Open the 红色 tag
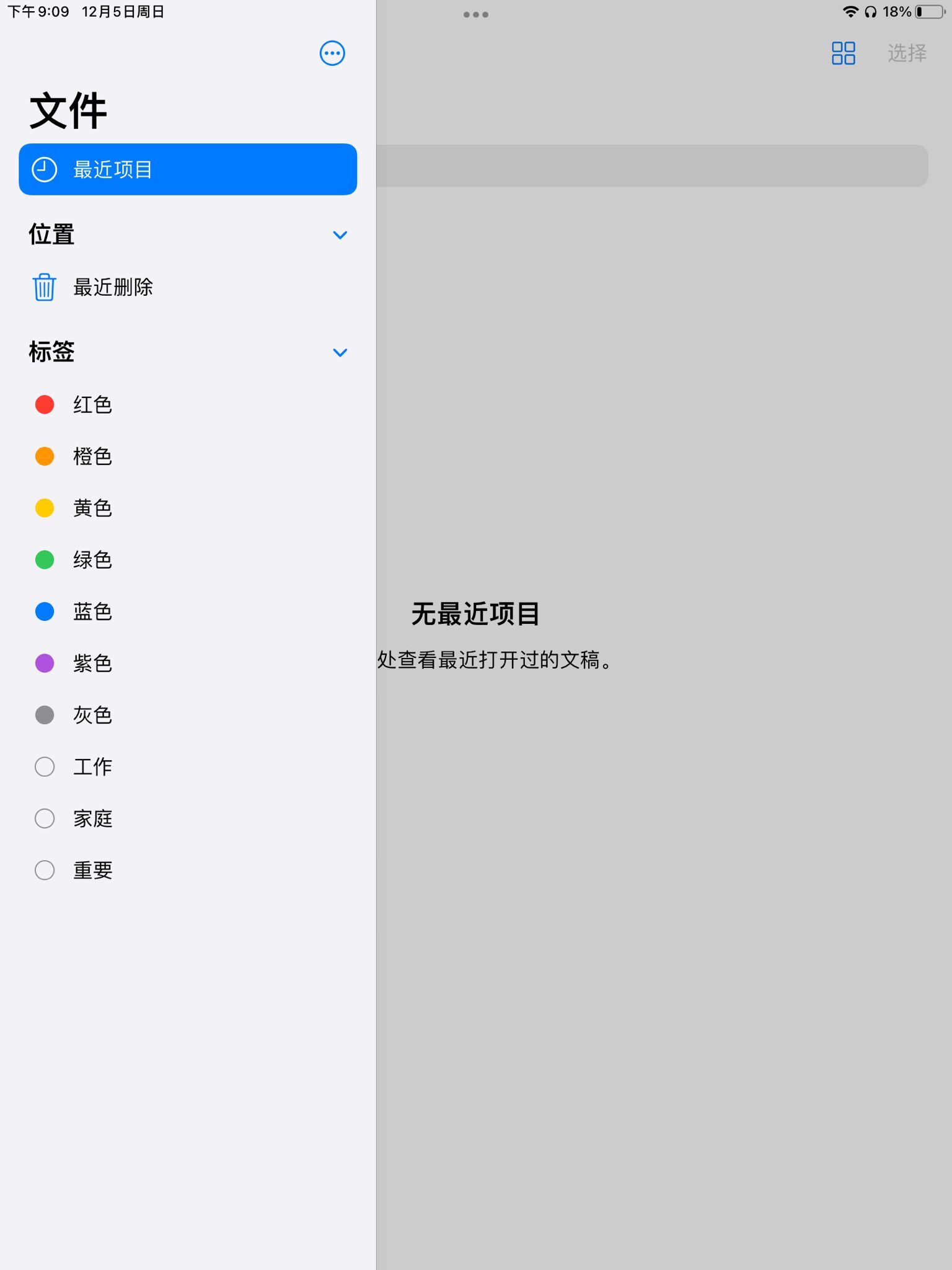The height and width of the screenshot is (1270, 952). click(92, 405)
